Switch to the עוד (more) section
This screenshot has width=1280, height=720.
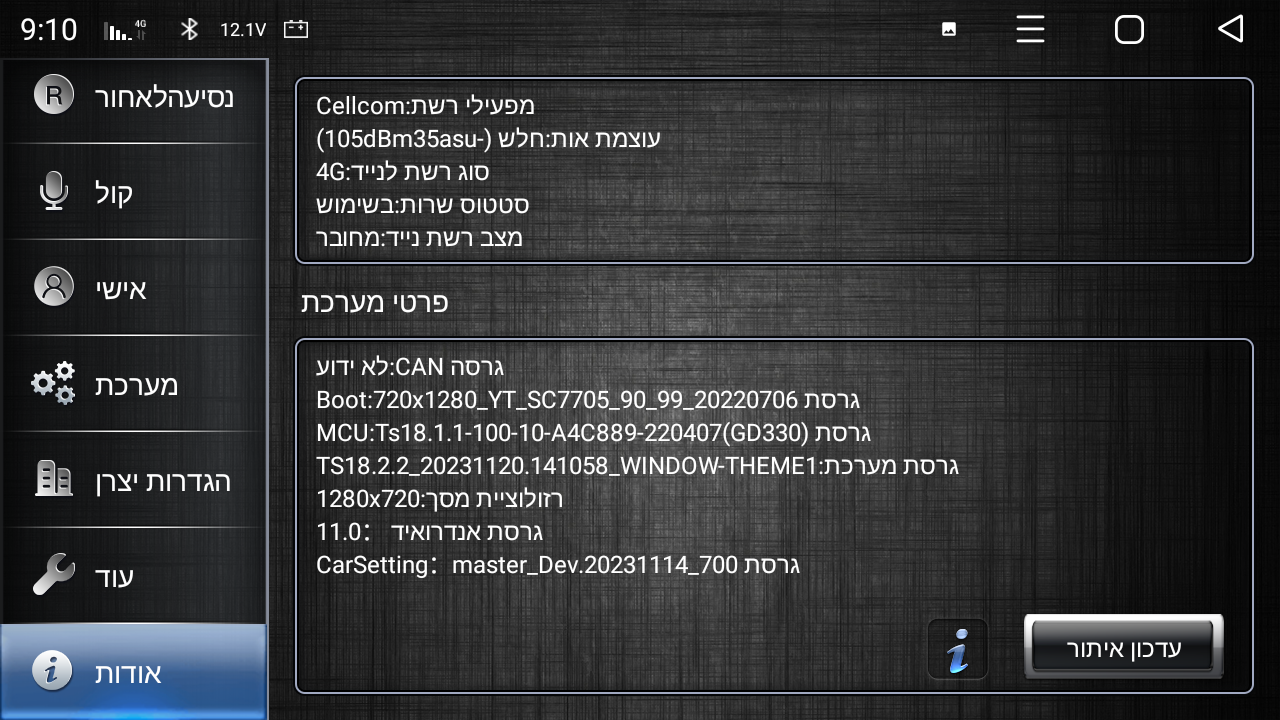(134, 576)
